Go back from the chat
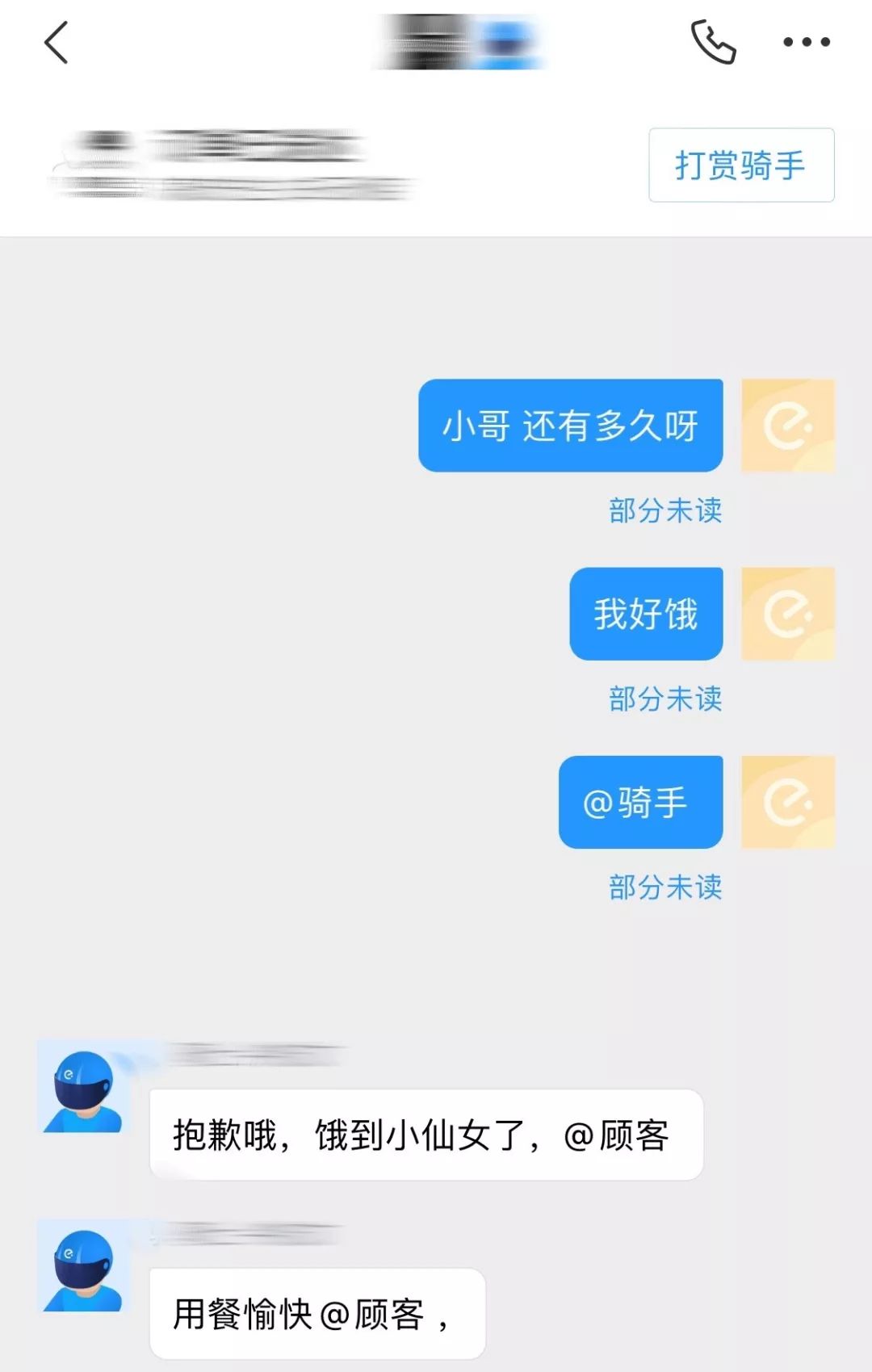872x1372 pixels. pyautogui.click(x=56, y=43)
